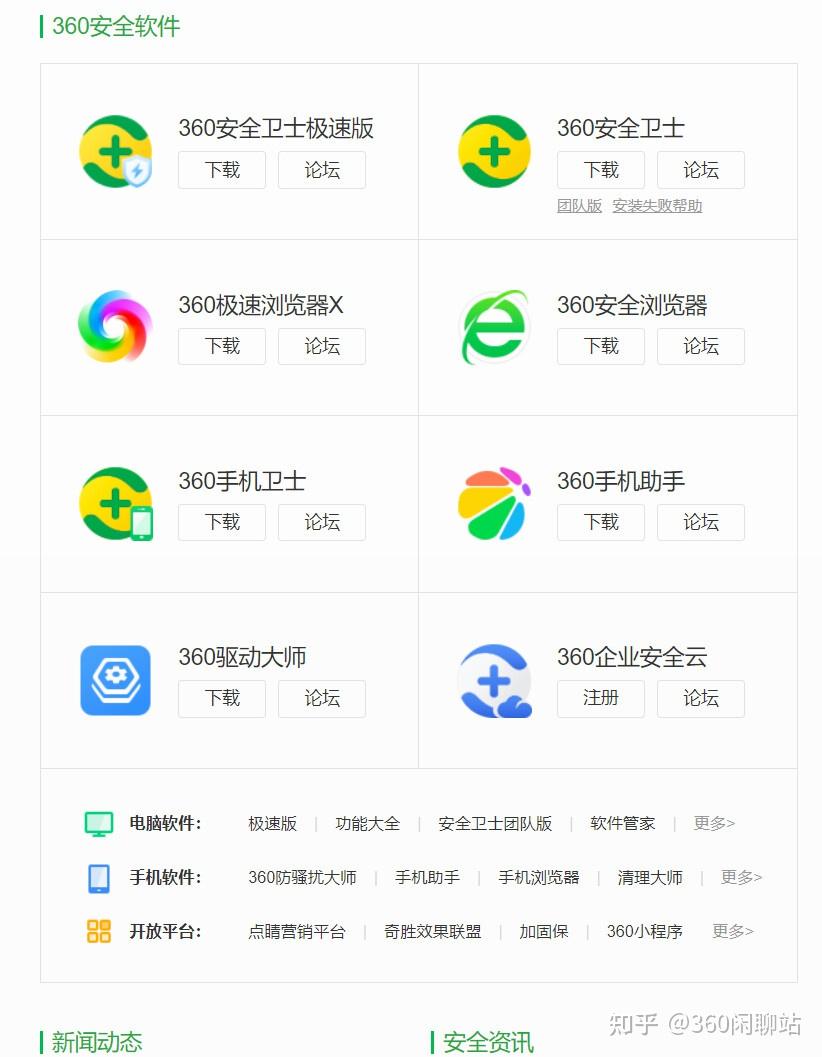Open the forum for 360安全浏览器
This screenshot has width=822, height=1057.
coord(701,346)
